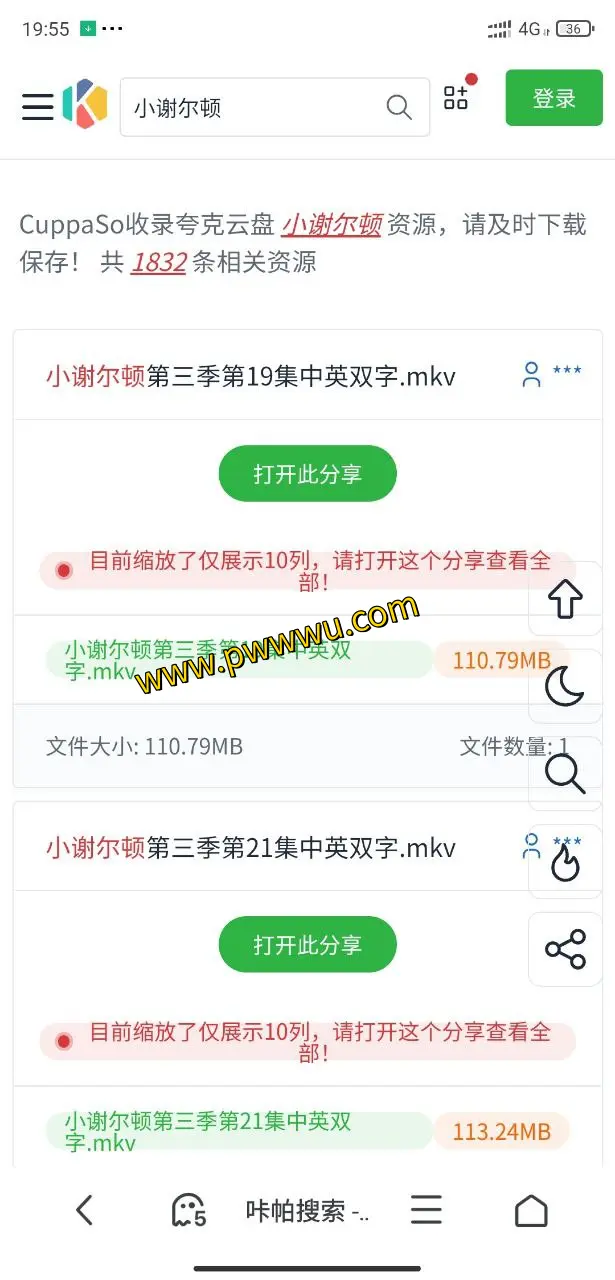Go to browser home page

pyautogui.click(x=531, y=1211)
